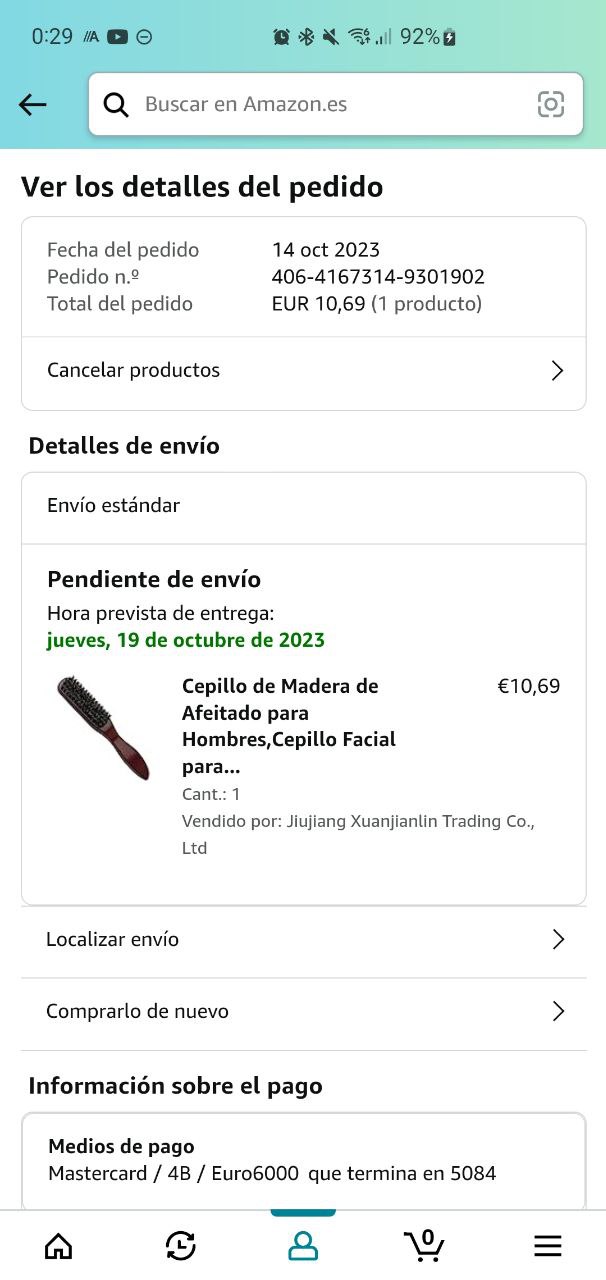Go back using the arrow icon

33,104
